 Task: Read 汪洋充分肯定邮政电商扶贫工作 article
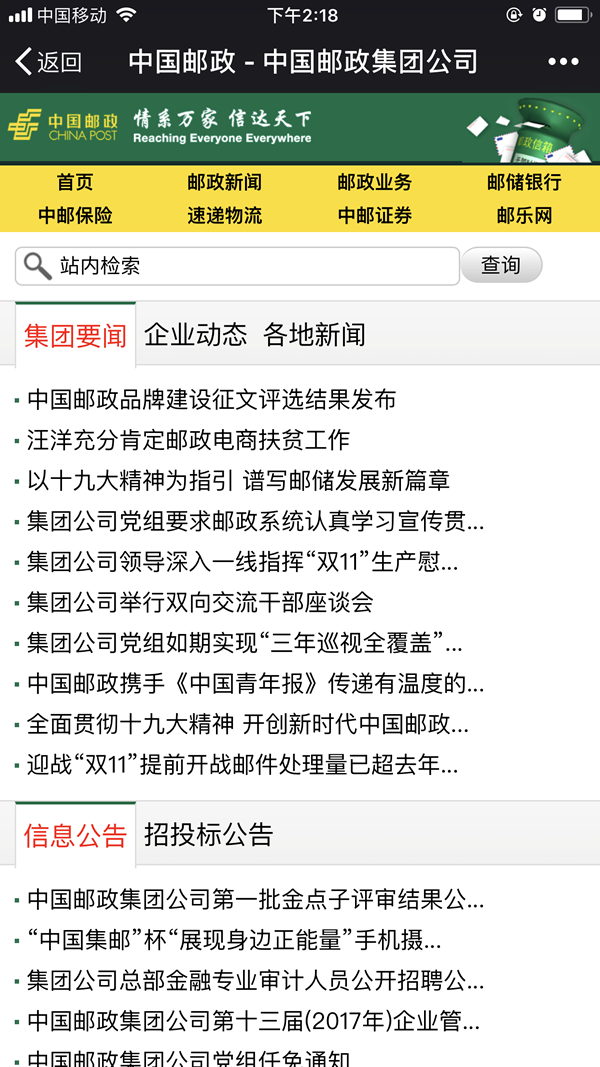[x=188, y=440]
